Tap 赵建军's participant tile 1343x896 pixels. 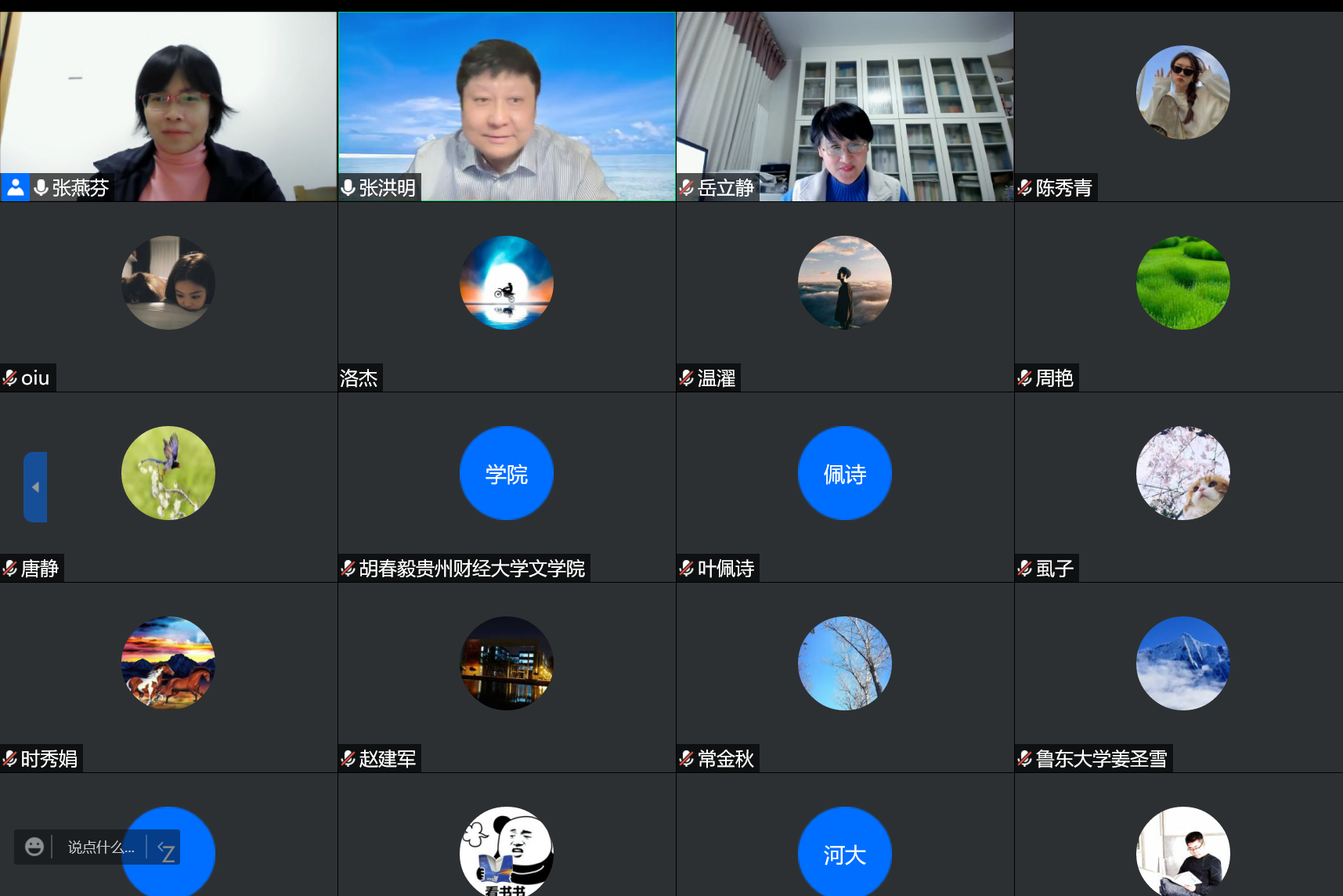pyautogui.click(x=507, y=677)
